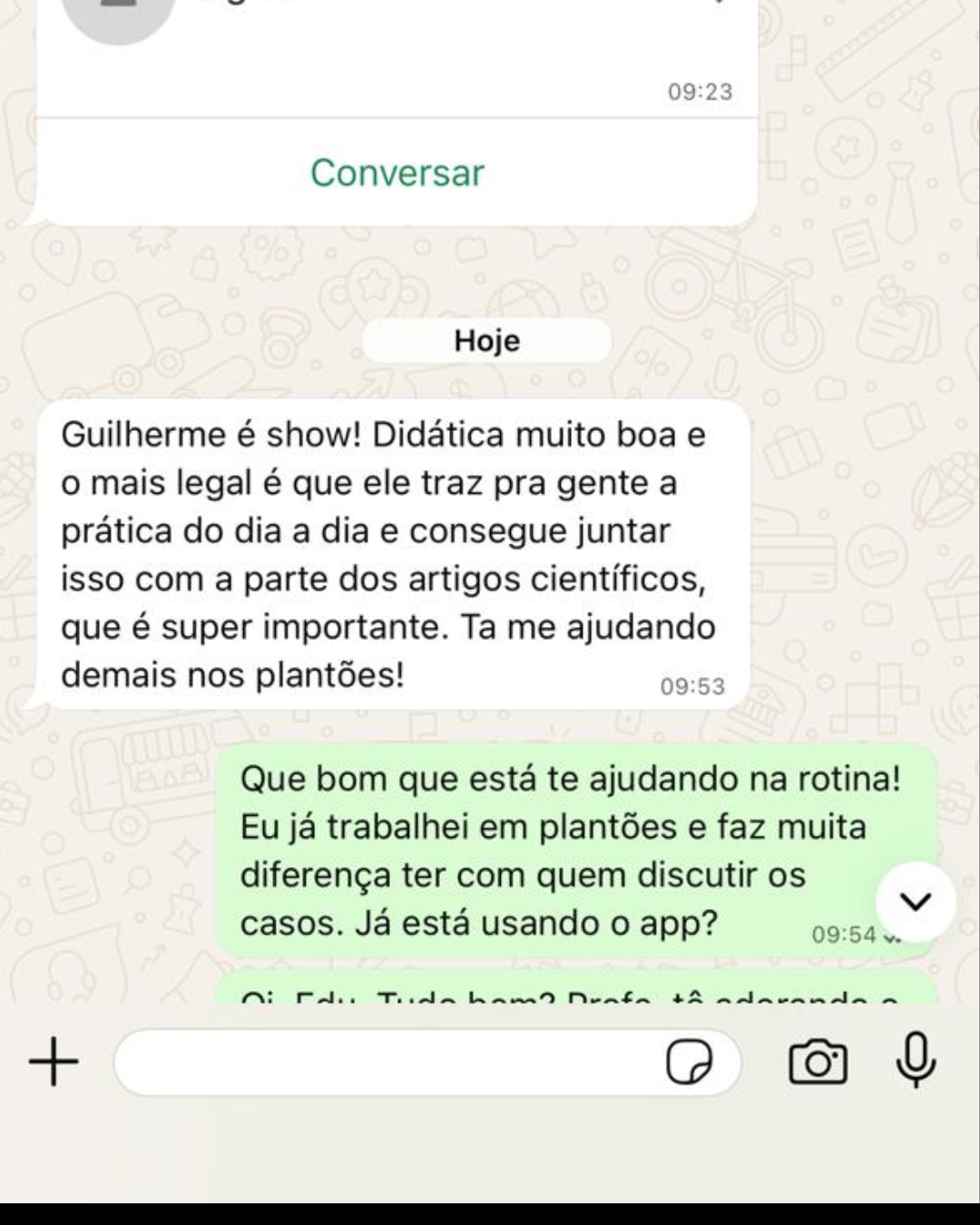Open the sticker picker

point(690,1062)
